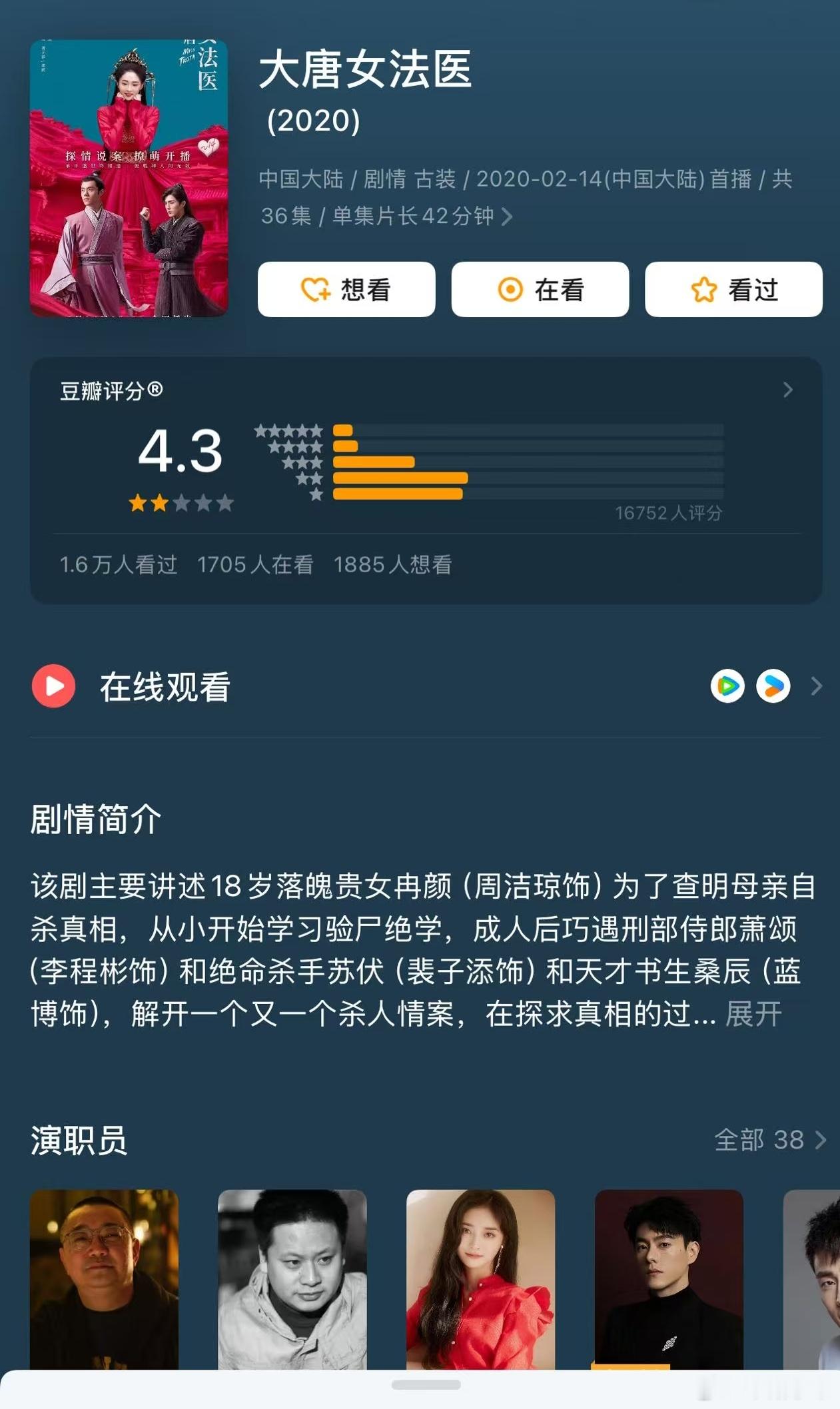Click the circular record icon inside 在看 button
This screenshot has width=840, height=1409.
click(510, 289)
